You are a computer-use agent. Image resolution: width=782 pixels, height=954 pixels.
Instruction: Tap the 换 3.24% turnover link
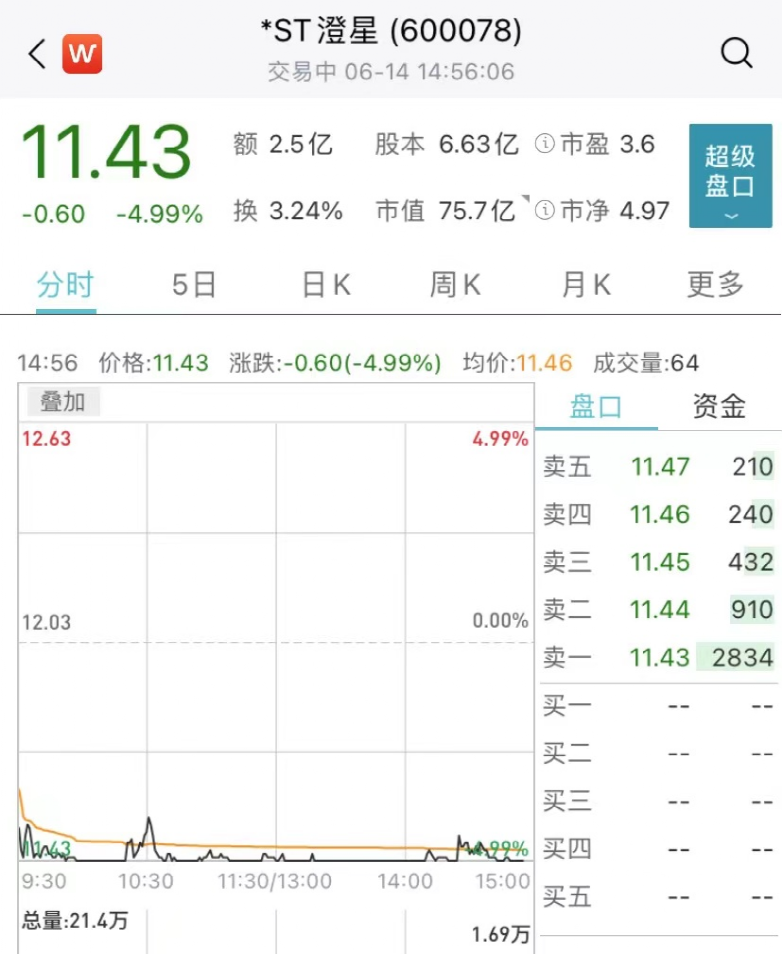point(287,211)
